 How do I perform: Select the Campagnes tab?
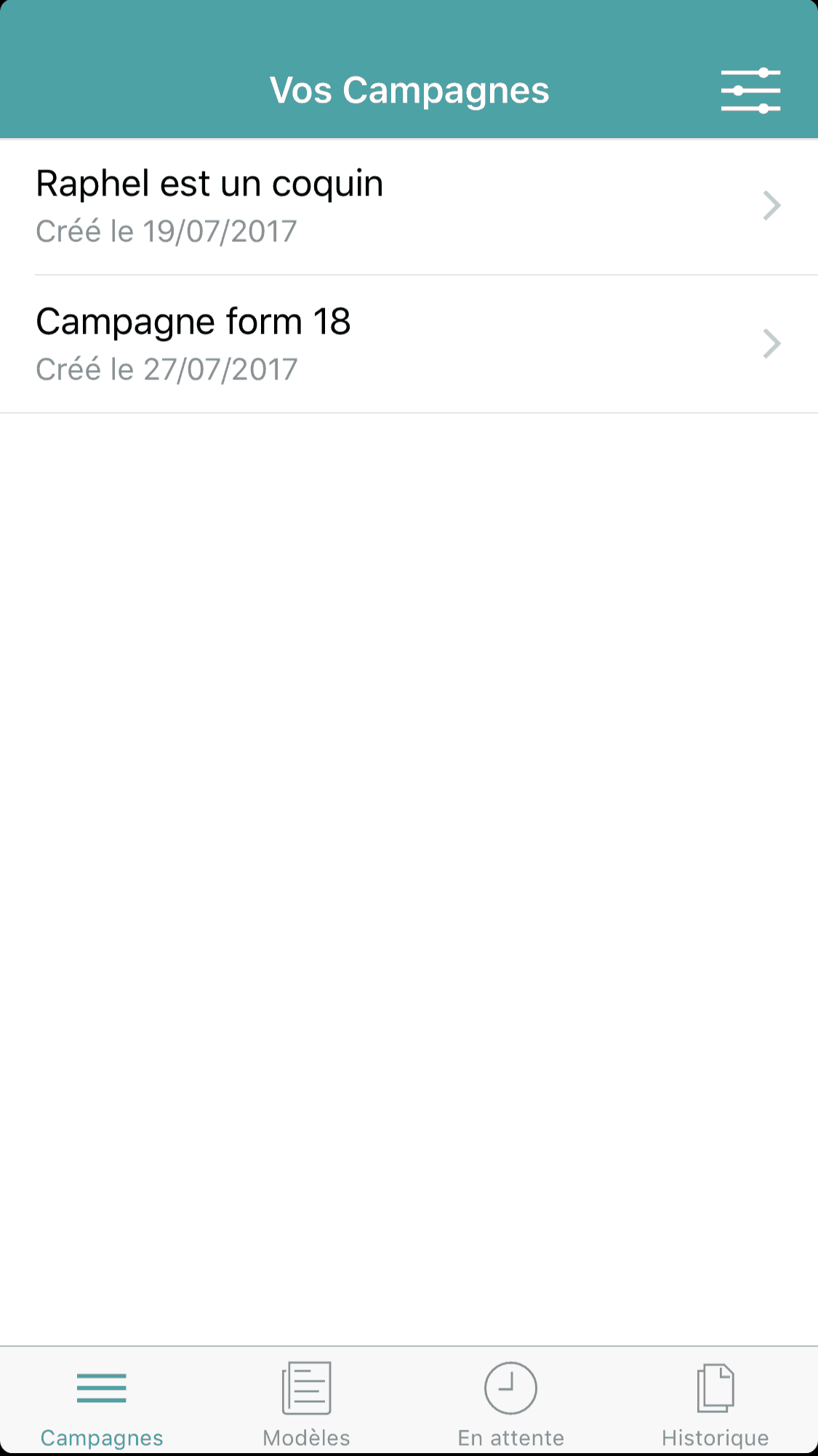pos(102,1402)
